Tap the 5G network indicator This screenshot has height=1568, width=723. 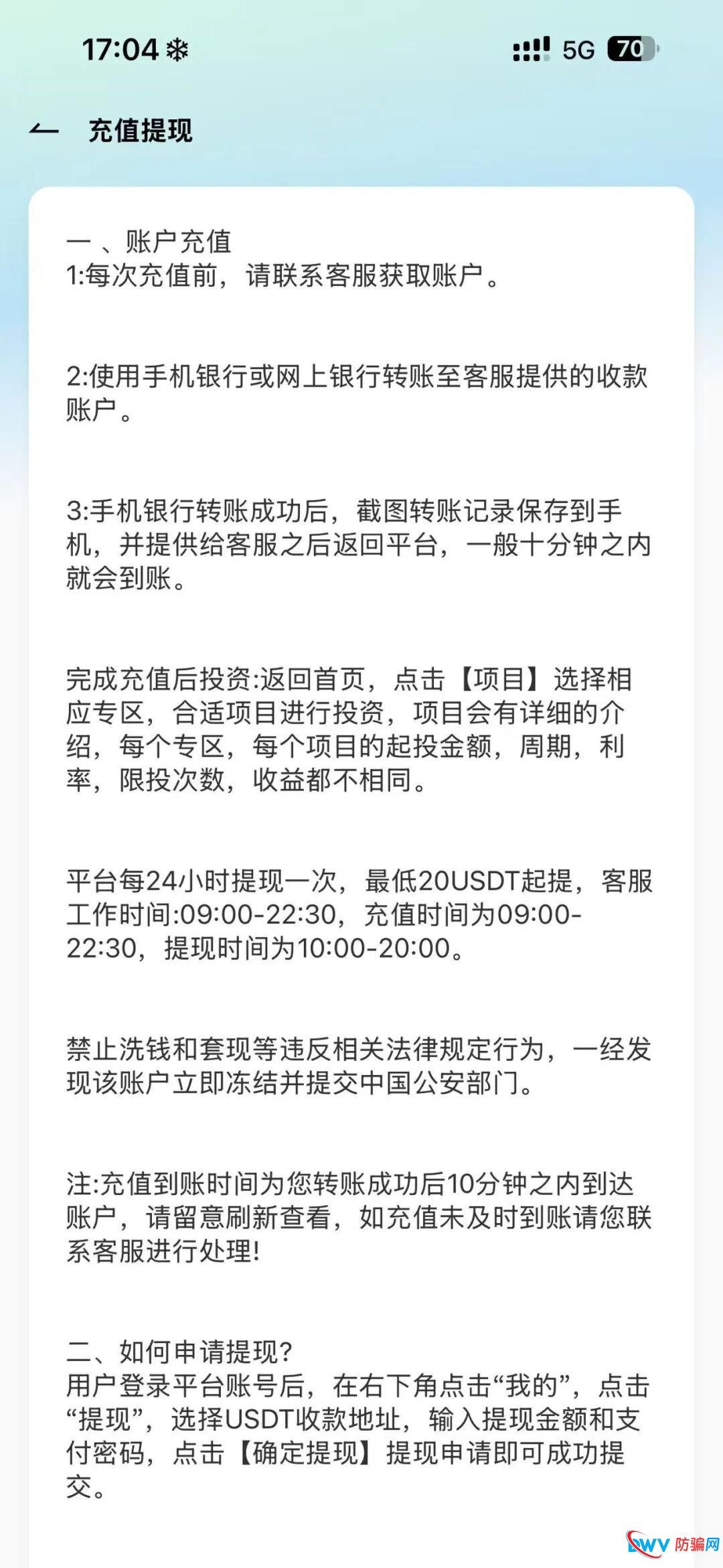577,48
